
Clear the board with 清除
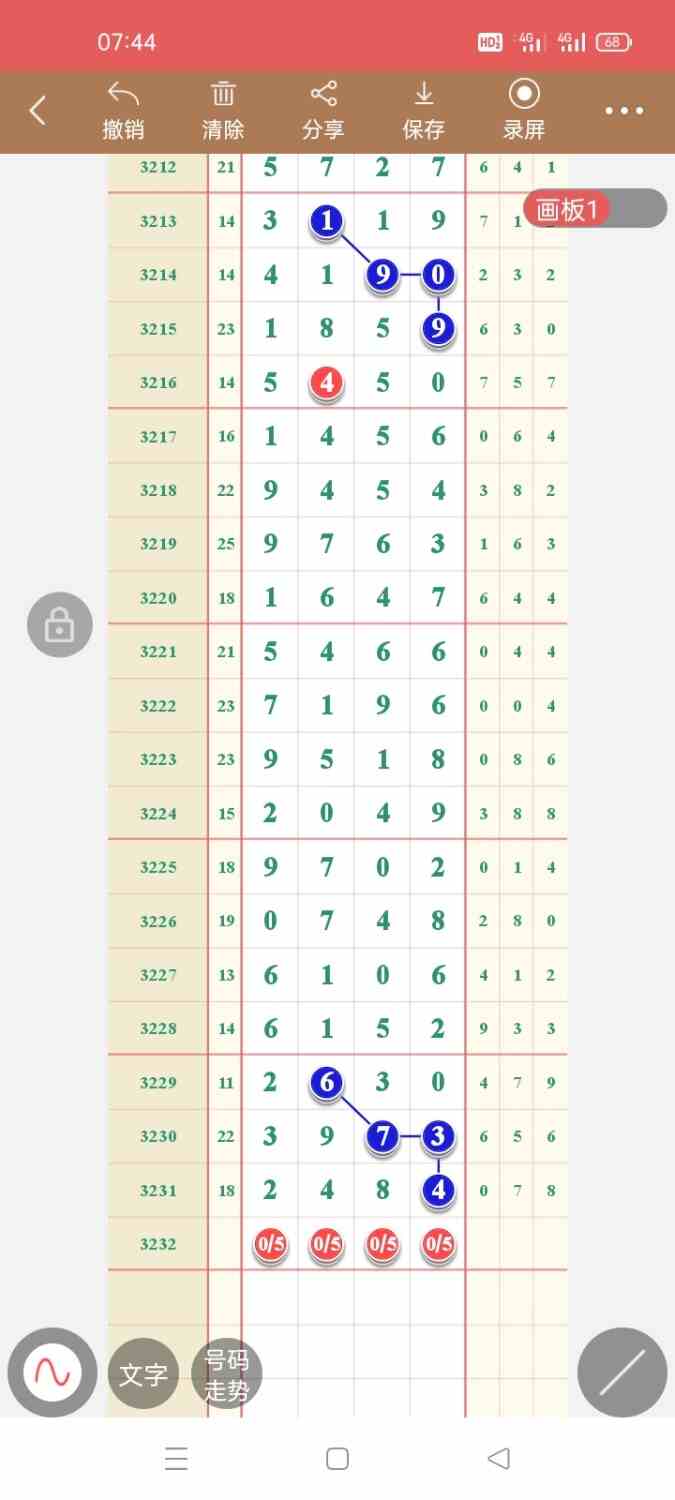coord(223,111)
